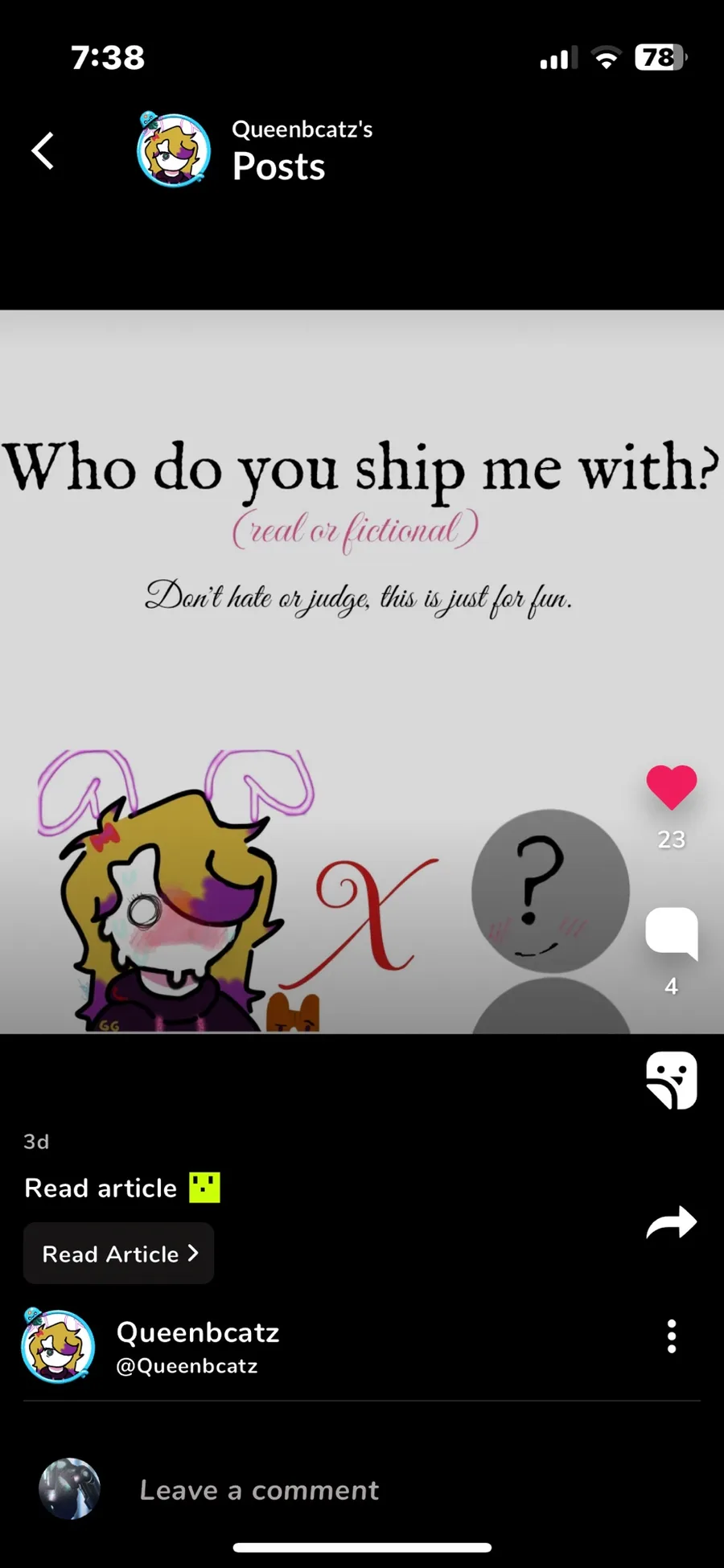View the @Queenbcatz author profile row
The height and width of the screenshot is (1568, 724).
(197, 1347)
